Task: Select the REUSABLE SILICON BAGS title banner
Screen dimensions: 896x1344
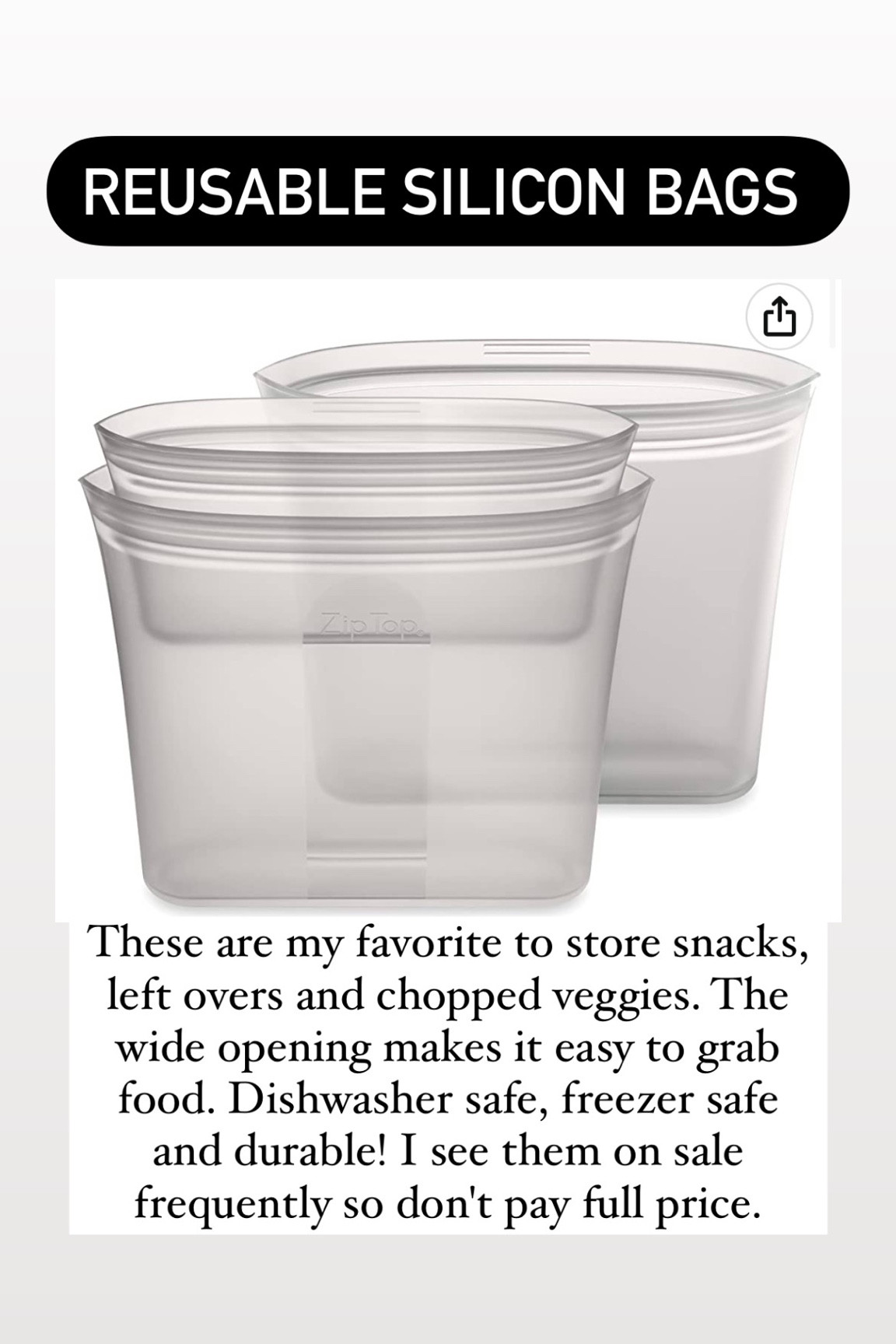Action: coord(447,191)
